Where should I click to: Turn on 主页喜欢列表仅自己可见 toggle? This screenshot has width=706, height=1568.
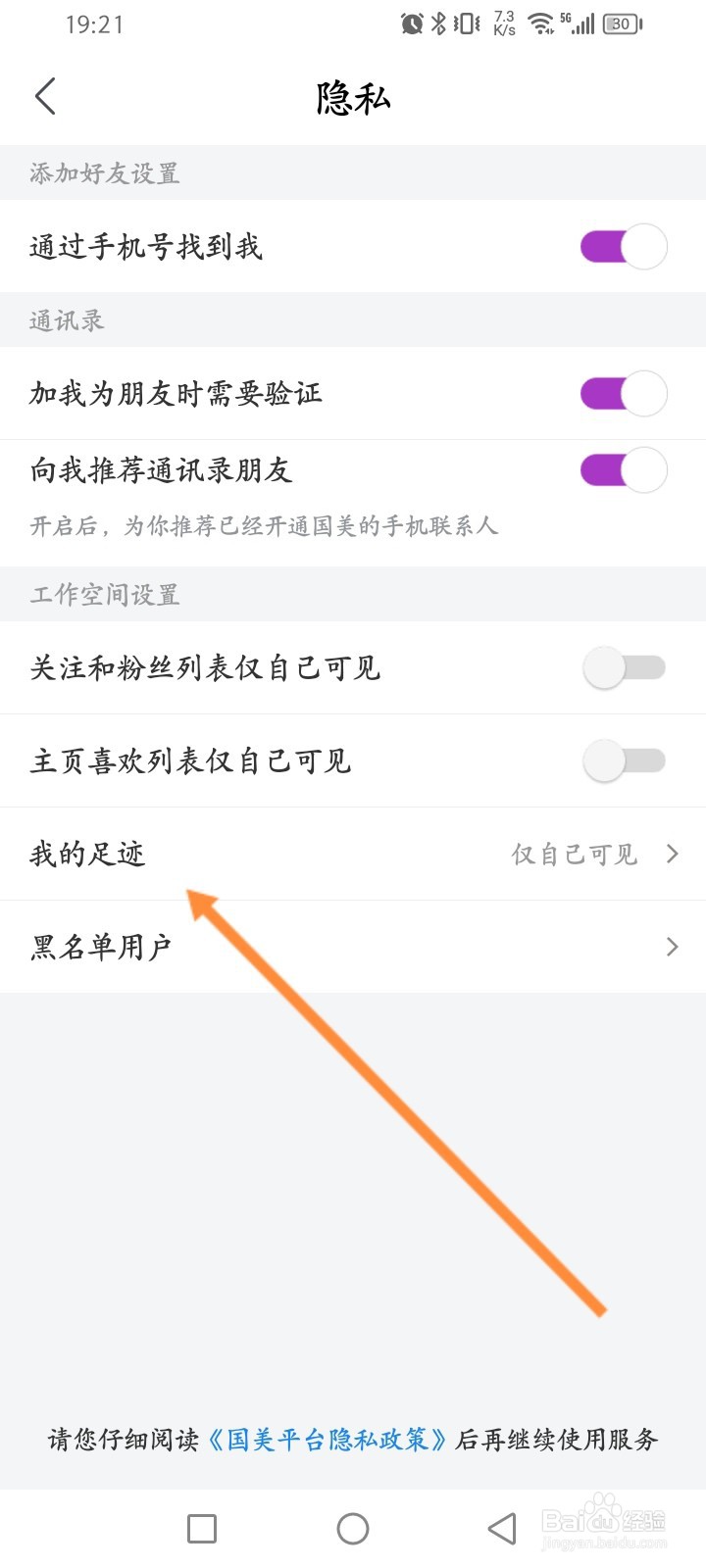click(x=624, y=760)
